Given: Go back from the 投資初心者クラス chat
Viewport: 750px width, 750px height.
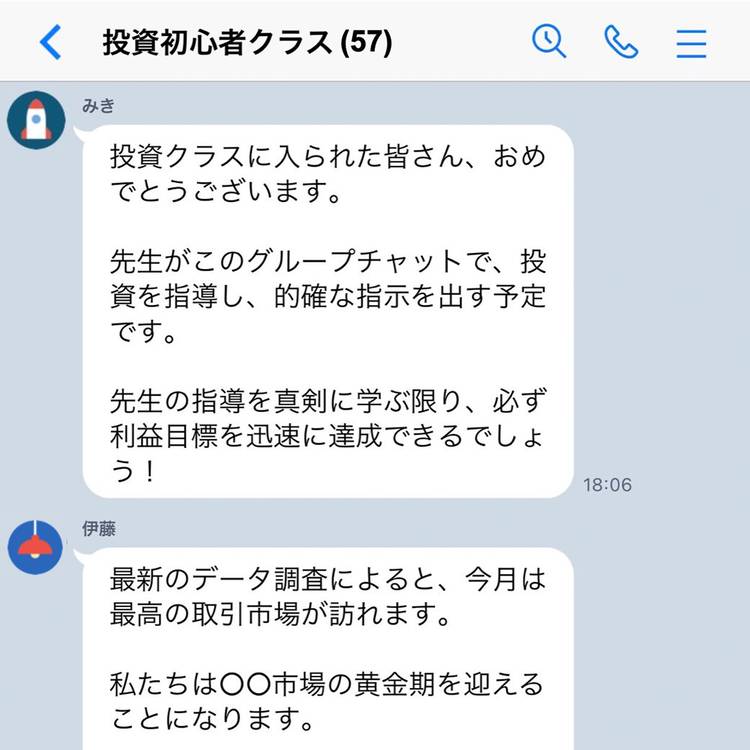Looking at the screenshot, I should (x=49, y=42).
